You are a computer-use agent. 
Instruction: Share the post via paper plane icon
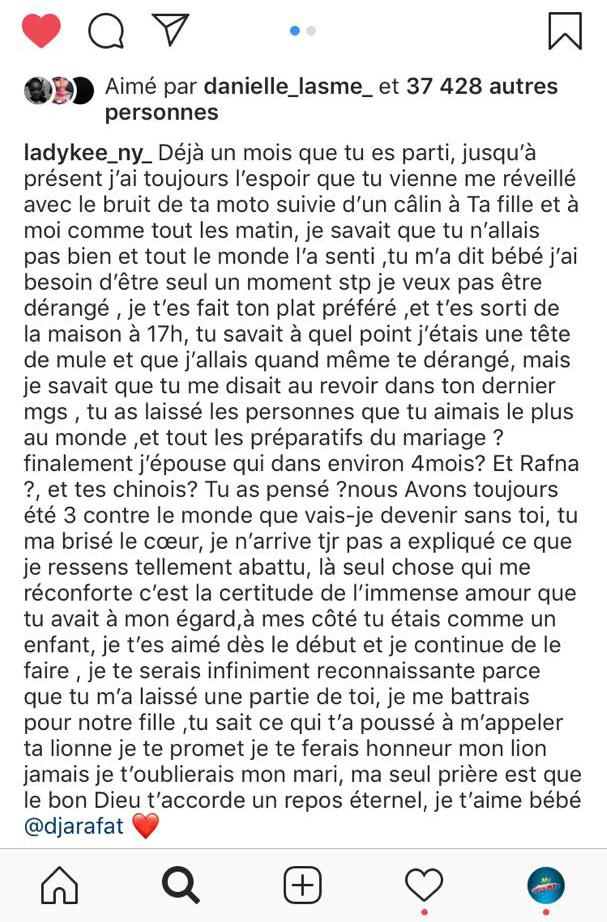point(171,29)
